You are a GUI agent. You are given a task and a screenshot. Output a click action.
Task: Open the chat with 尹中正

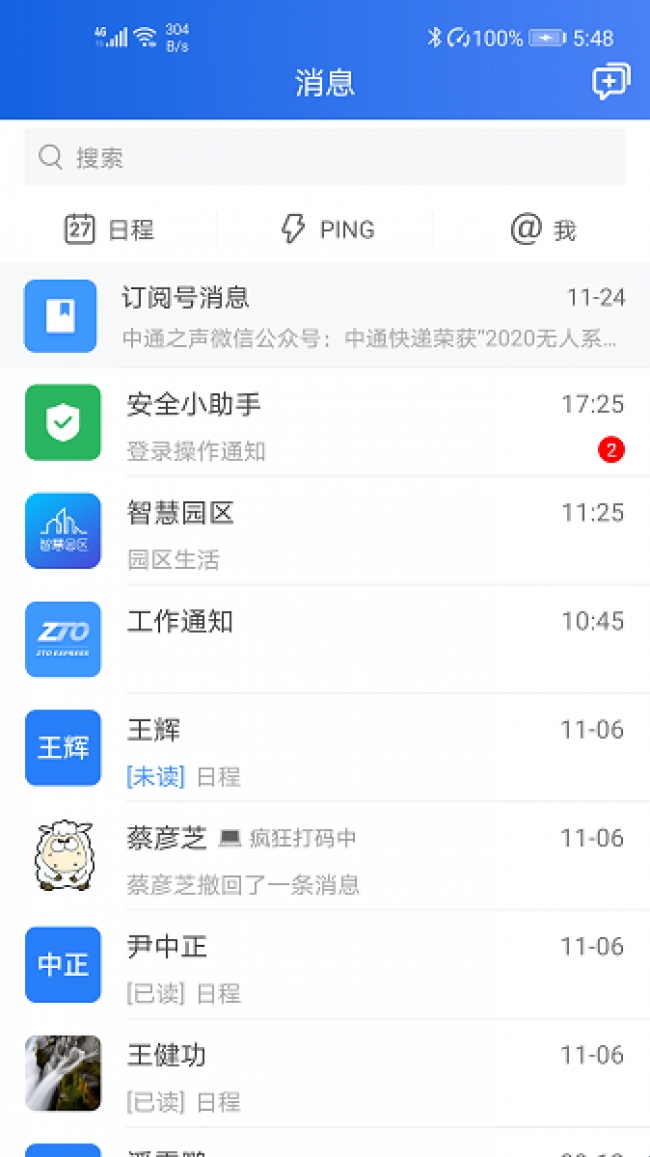pyautogui.click(x=325, y=965)
